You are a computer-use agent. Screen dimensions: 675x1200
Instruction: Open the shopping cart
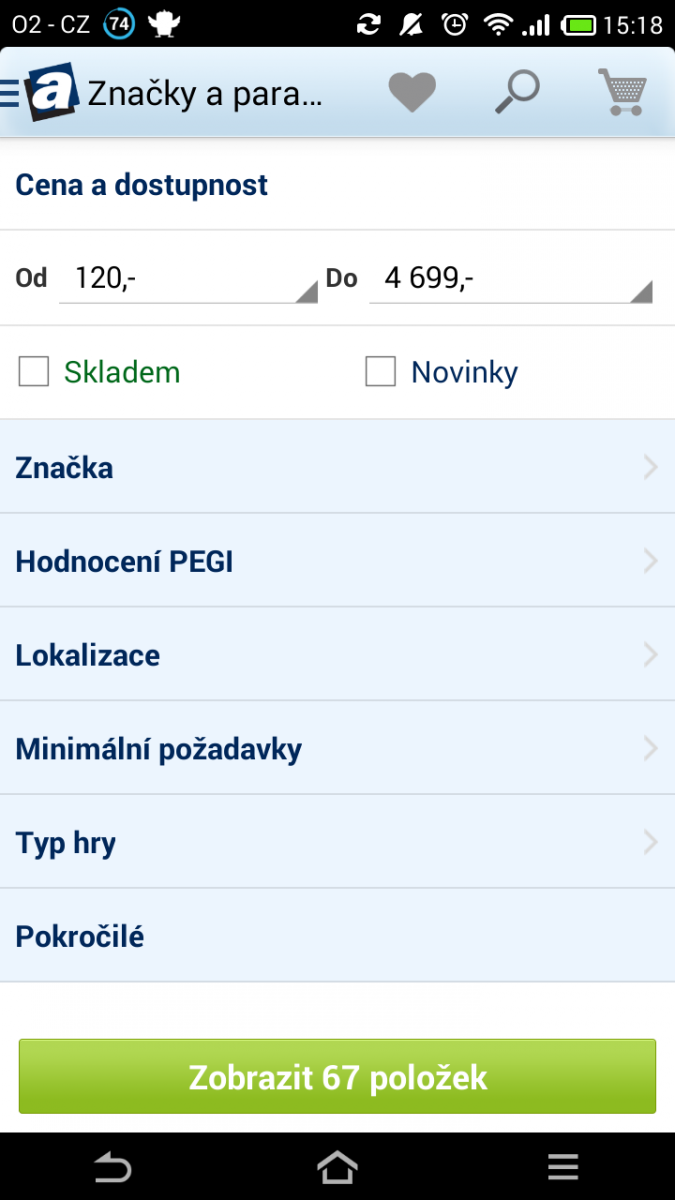pyautogui.click(x=622, y=92)
